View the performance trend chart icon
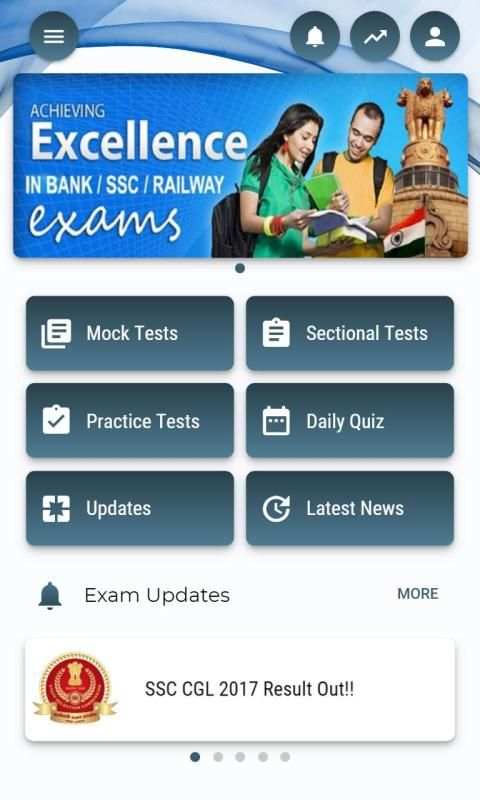This screenshot has height=800, width=480. coord(375,36)
